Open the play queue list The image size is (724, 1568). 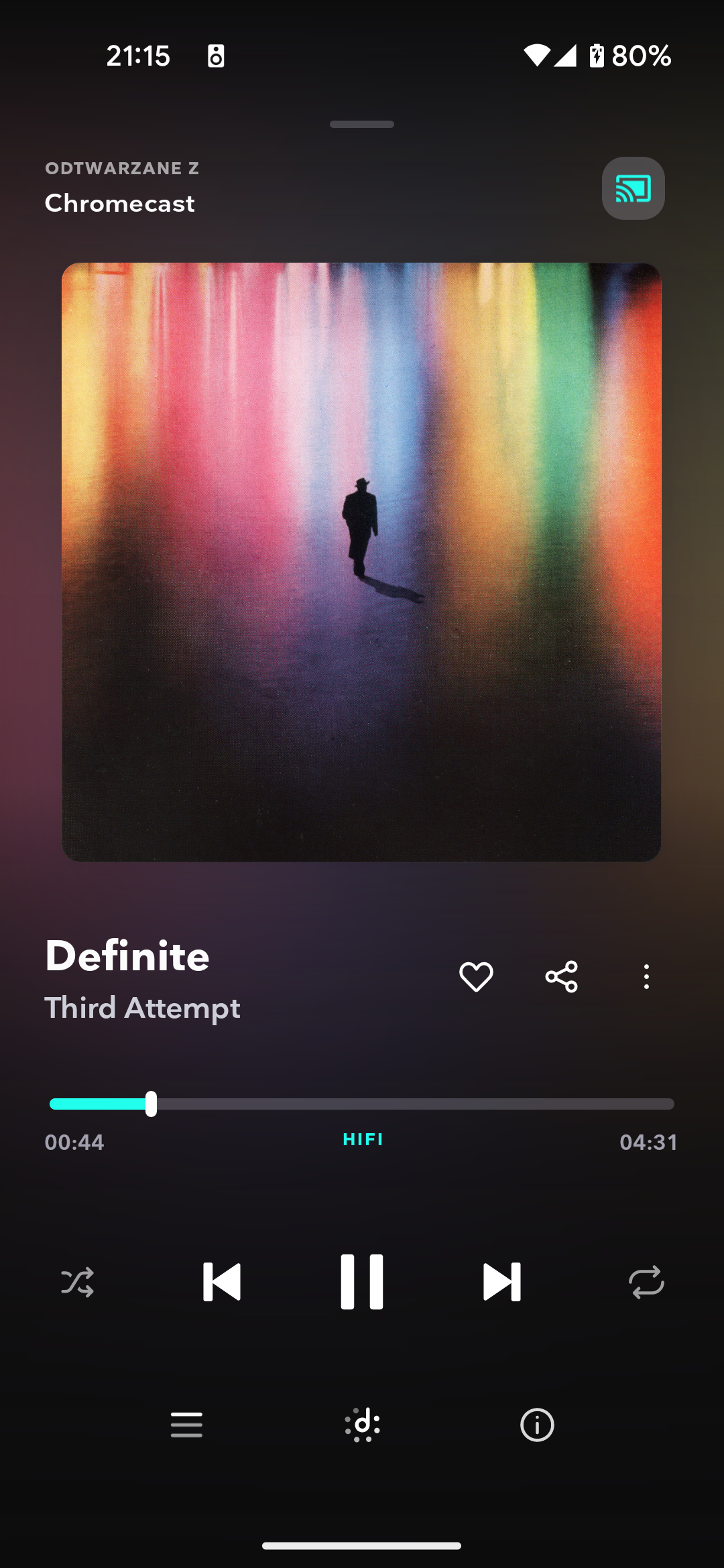click(186, 1425)
